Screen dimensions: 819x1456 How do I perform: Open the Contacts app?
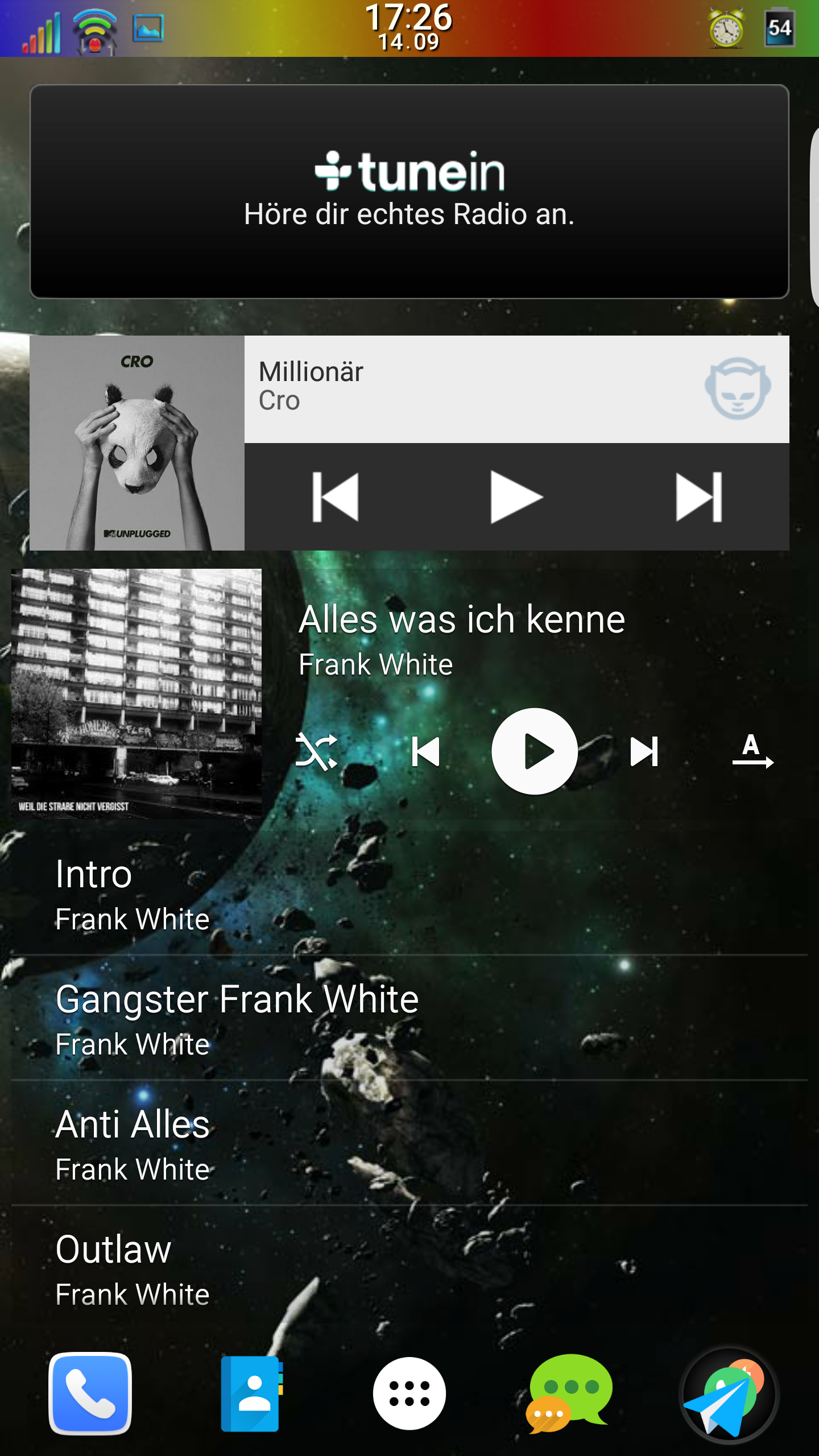(252, 1393)
